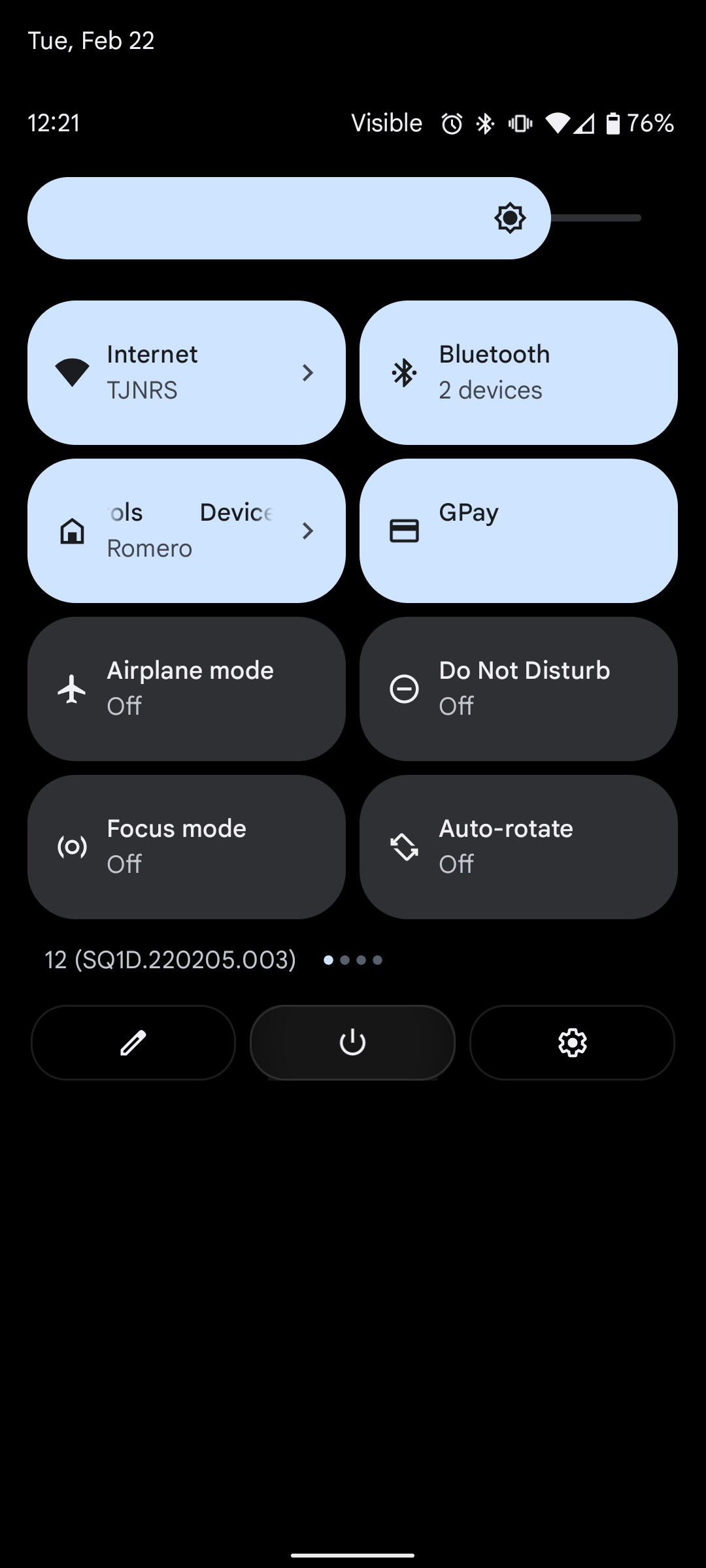This screenshot has height=1568, width=706.
Task: Enable Auto-rotate
Action: pyautogui.click(x=518, y=847)
